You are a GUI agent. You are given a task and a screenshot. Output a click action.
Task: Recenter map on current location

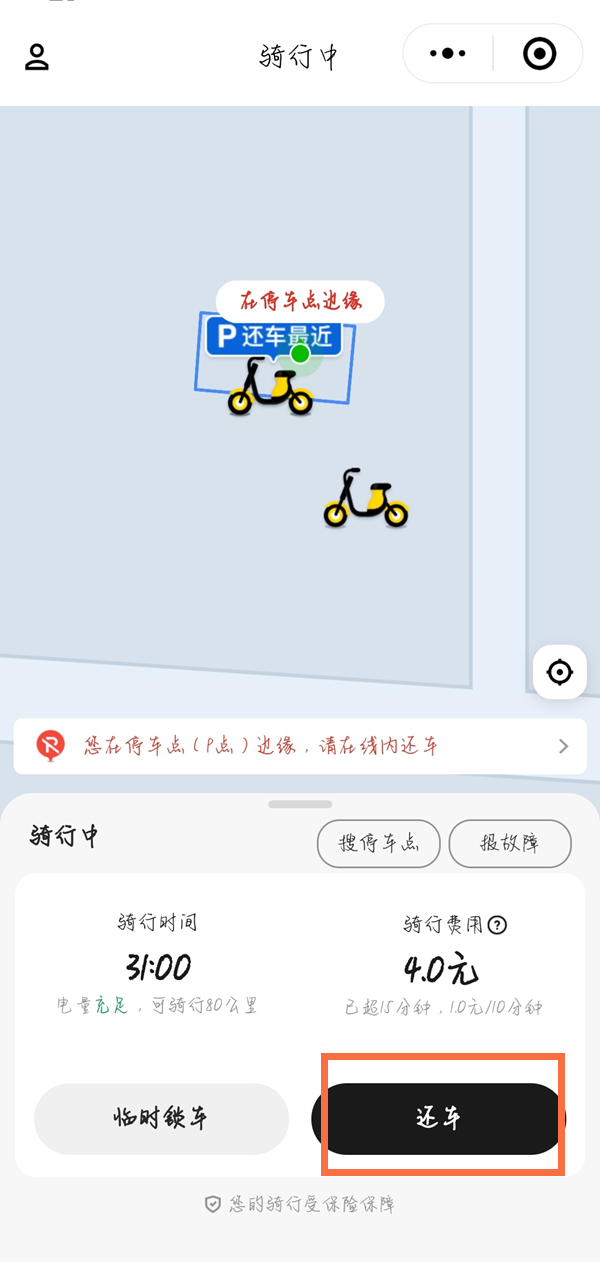(x=560, y=673)
